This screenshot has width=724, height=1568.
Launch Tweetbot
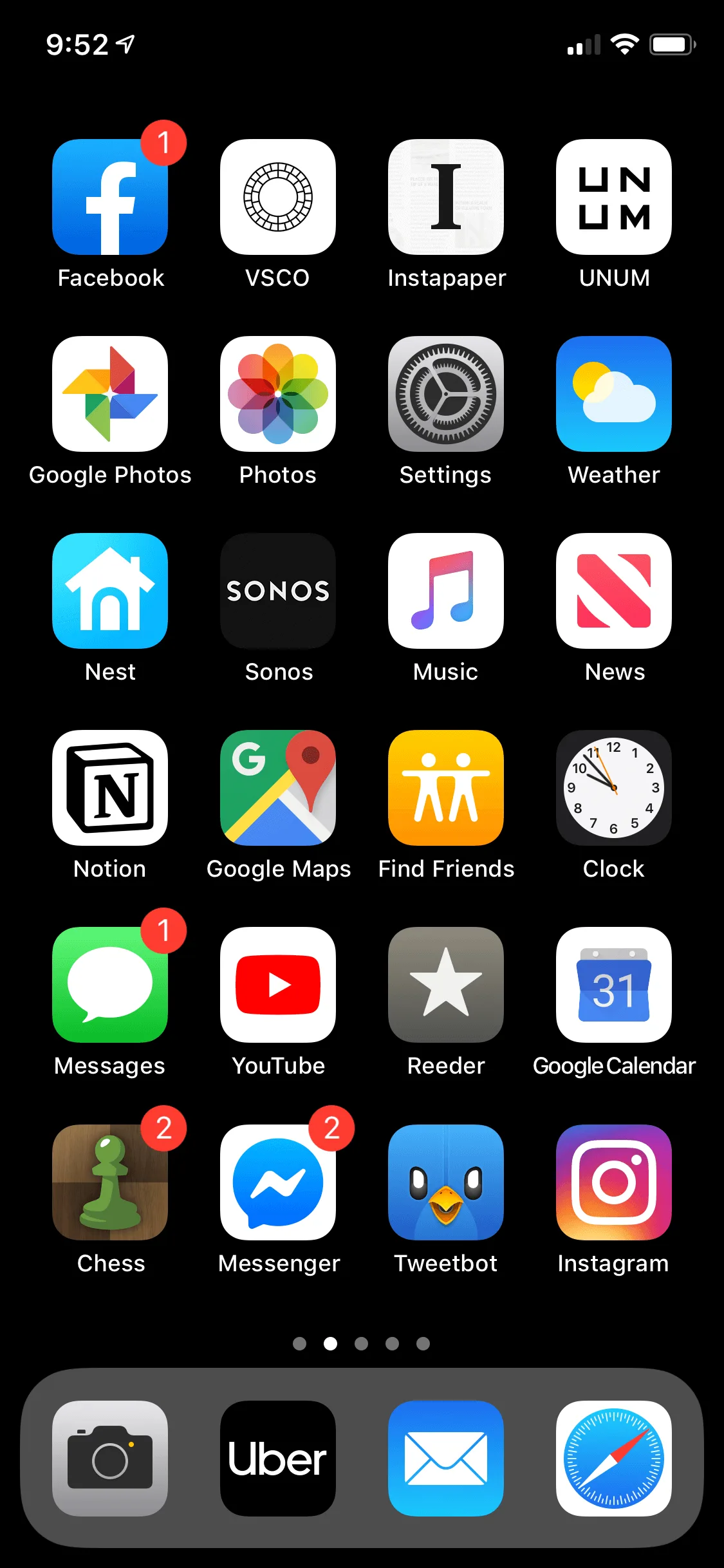(446, 1182)
